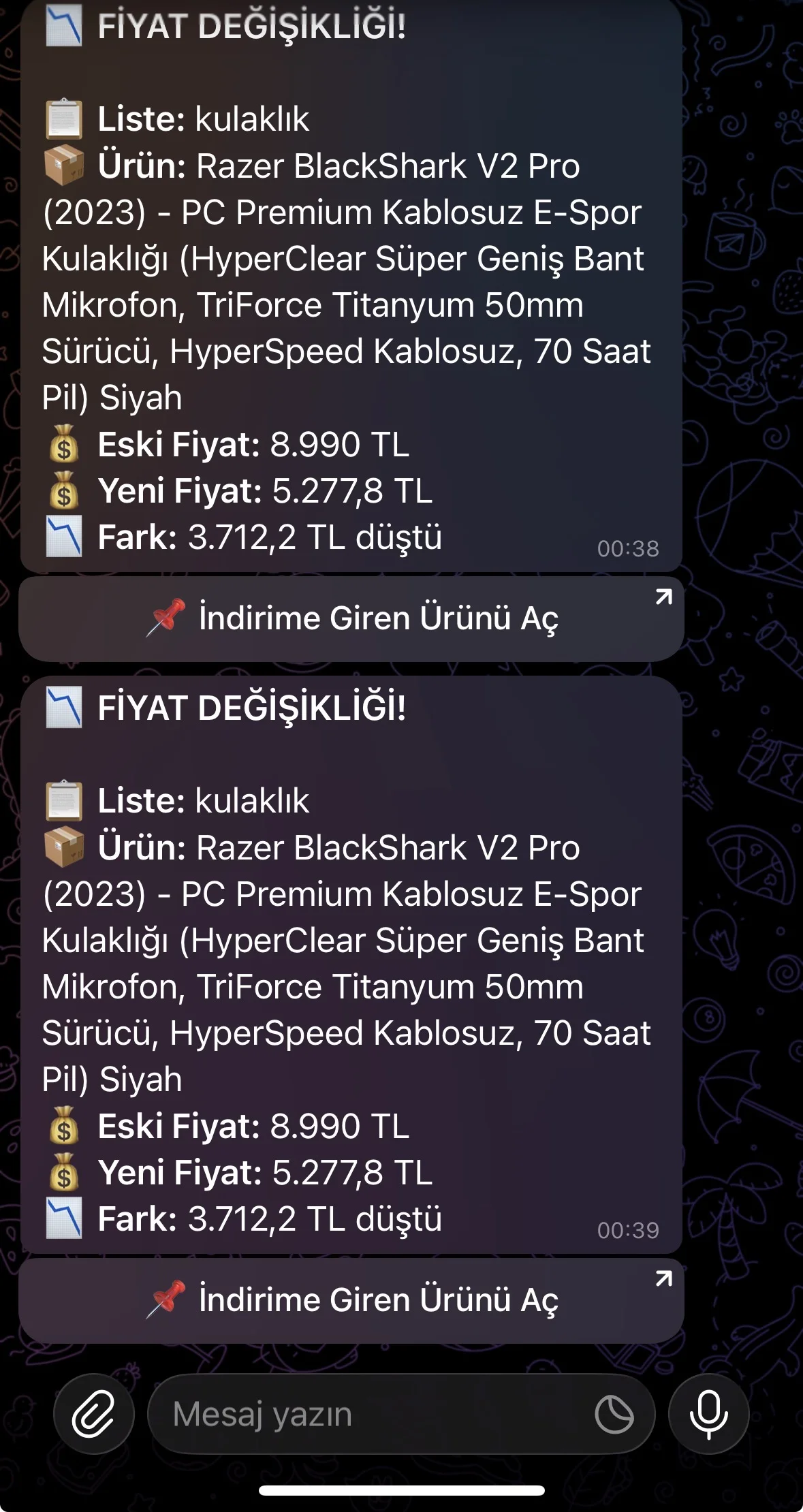This screenshot has height=1512, width=803.
Task: Tap the microphone voice message button
Action: click(708, 1415)
